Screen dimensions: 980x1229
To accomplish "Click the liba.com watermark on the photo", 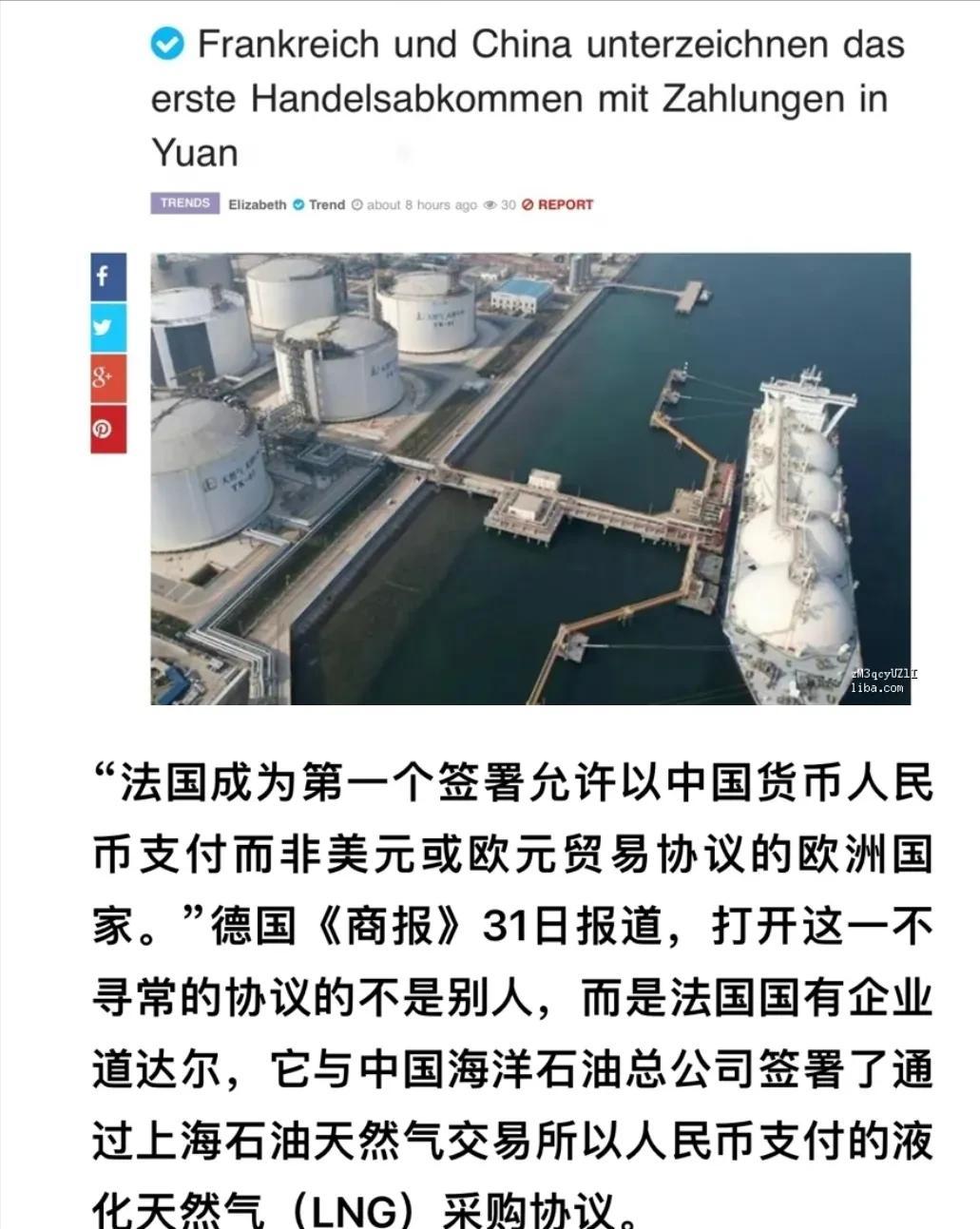I will (x=877, y=689).
